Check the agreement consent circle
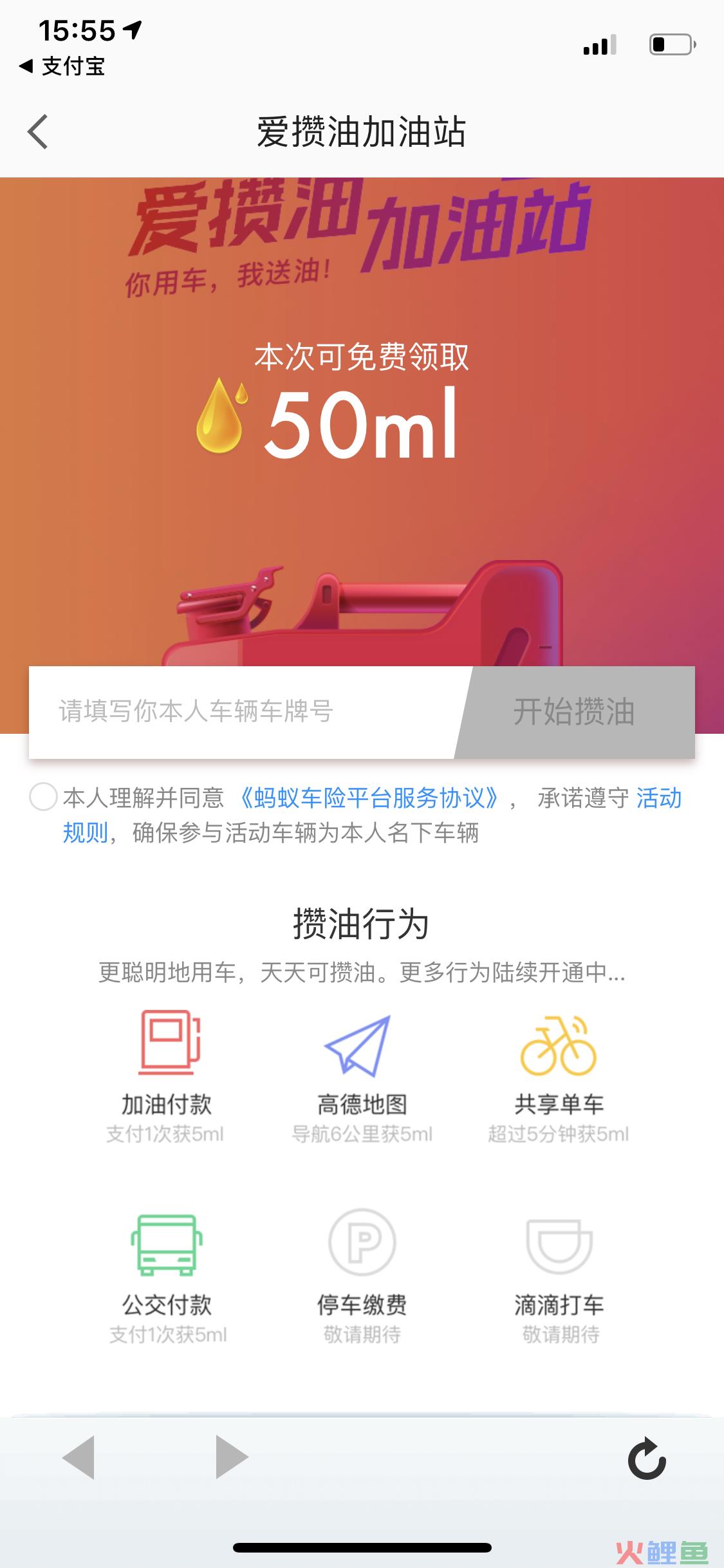The height and width of the screenshot is (1568, 724). click(x=44, y=798)
